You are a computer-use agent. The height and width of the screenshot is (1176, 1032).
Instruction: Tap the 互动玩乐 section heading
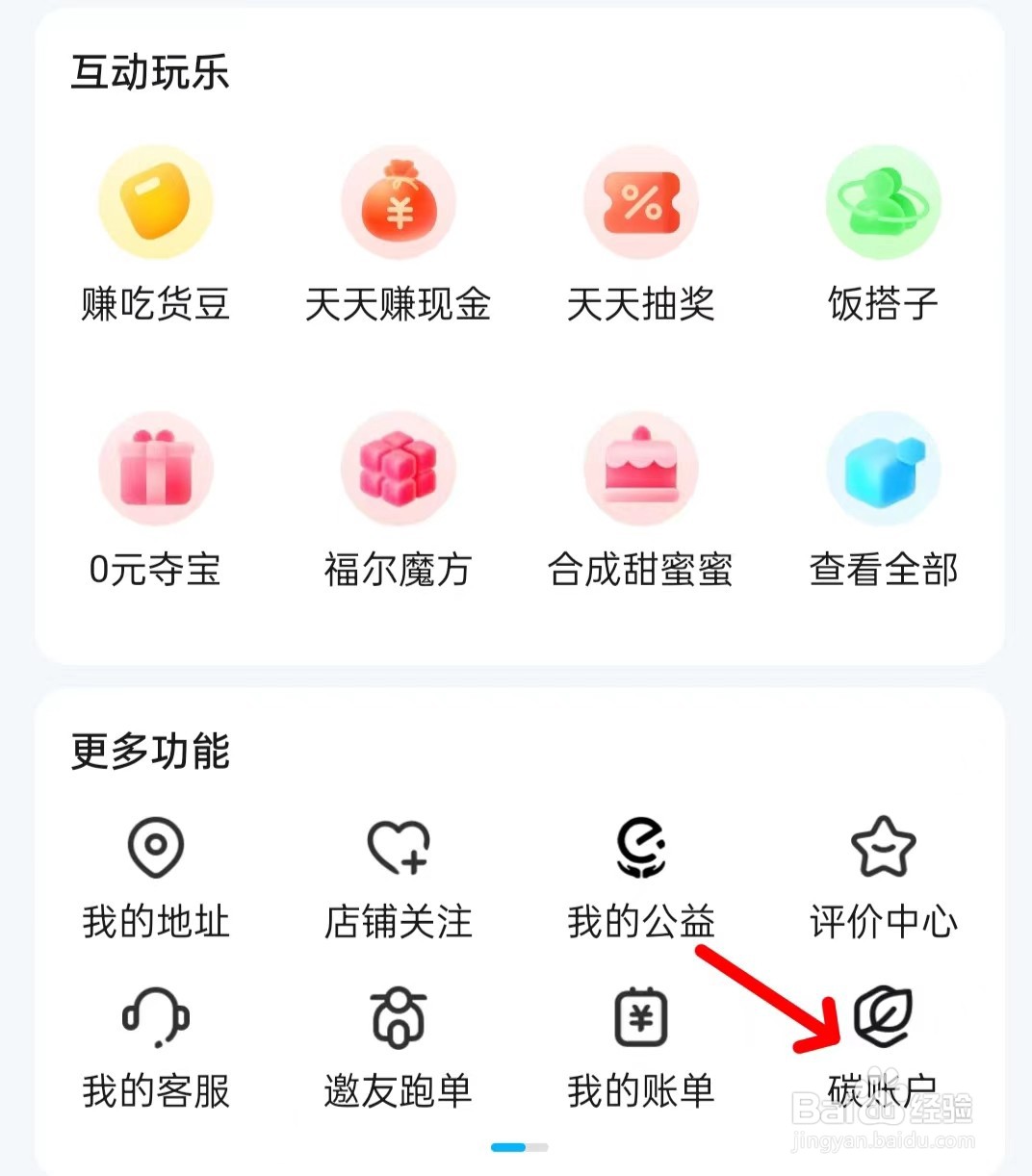coord(151,72)
